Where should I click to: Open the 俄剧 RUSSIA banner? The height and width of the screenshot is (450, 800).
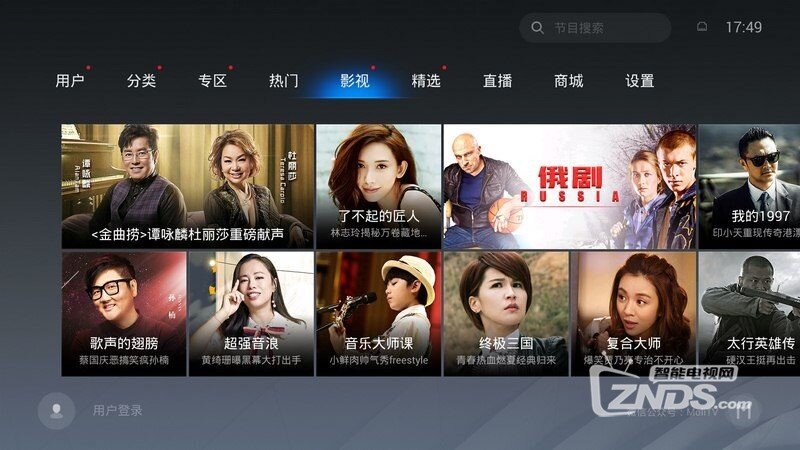pyautogui.click(x=569, y=186)
